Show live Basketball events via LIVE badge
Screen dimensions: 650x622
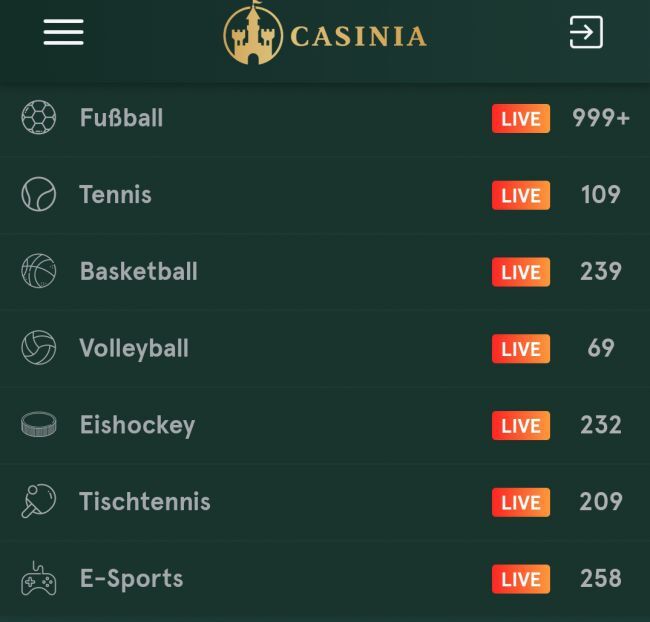(x=520, y=272)
